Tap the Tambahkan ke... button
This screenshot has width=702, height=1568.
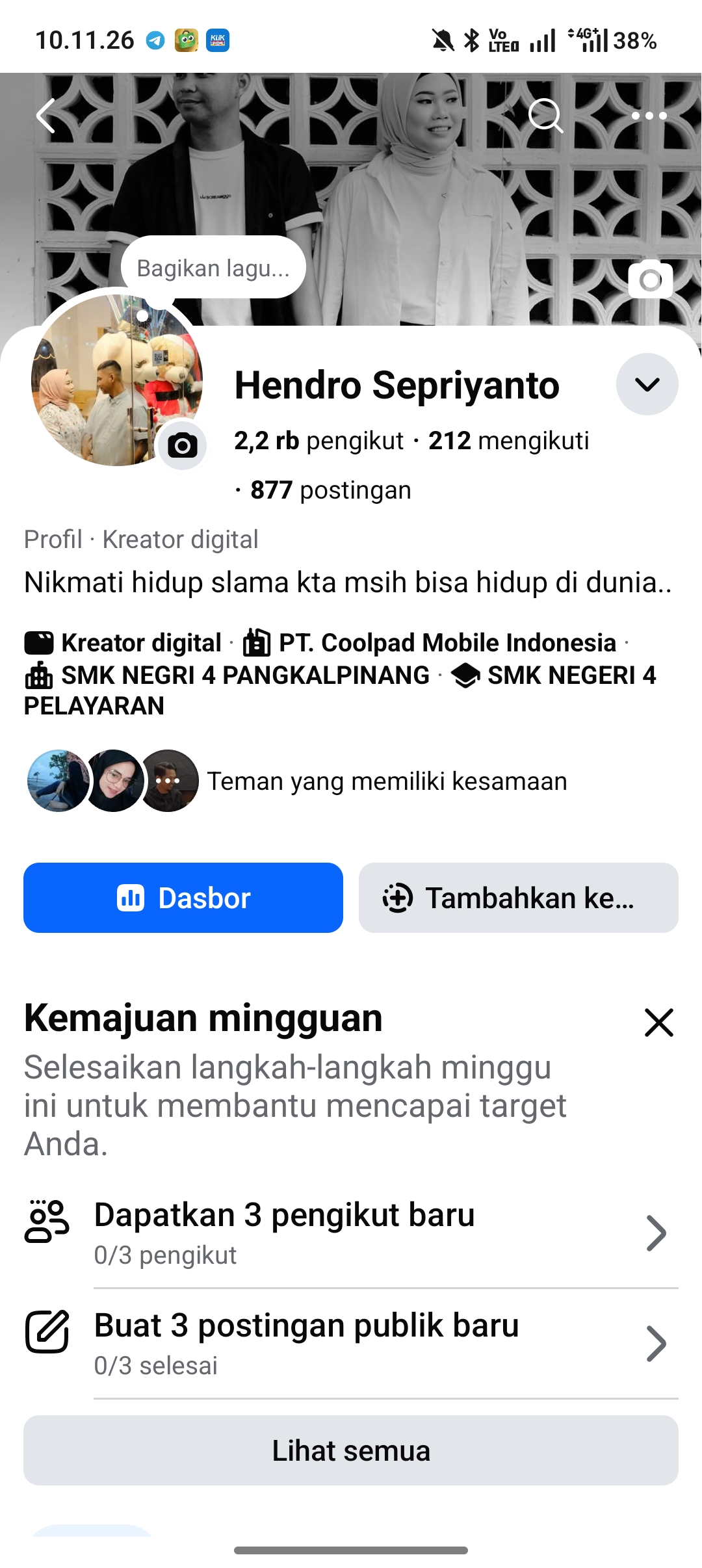[x=518, y=898]
